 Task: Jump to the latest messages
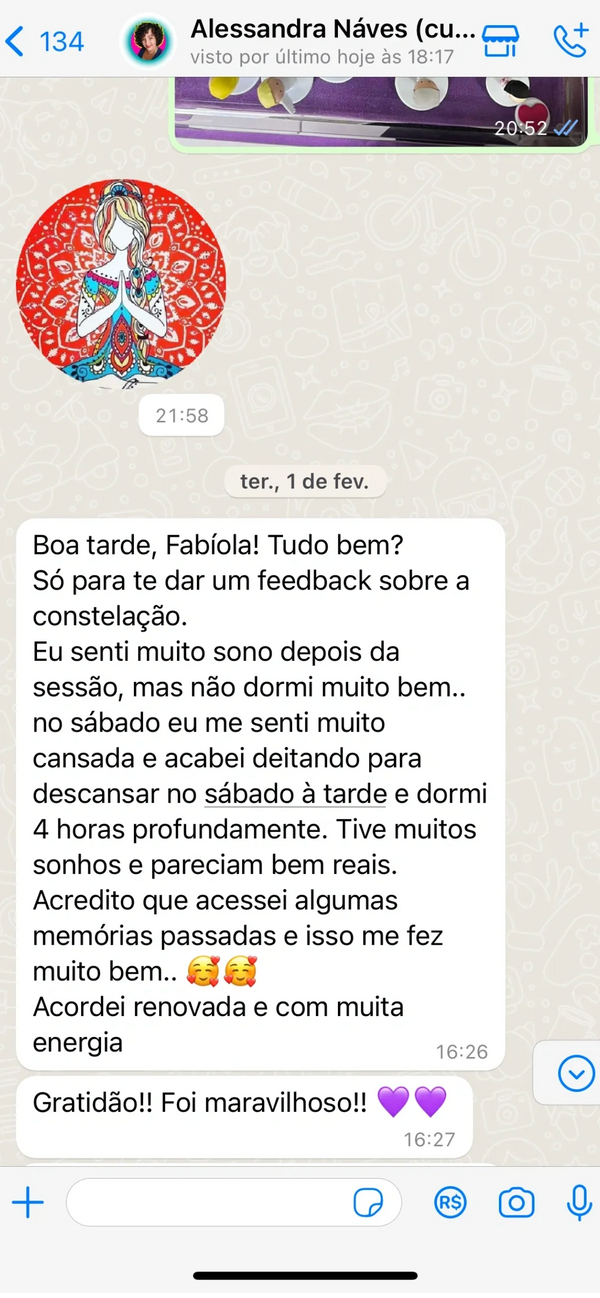[576, 1073]
